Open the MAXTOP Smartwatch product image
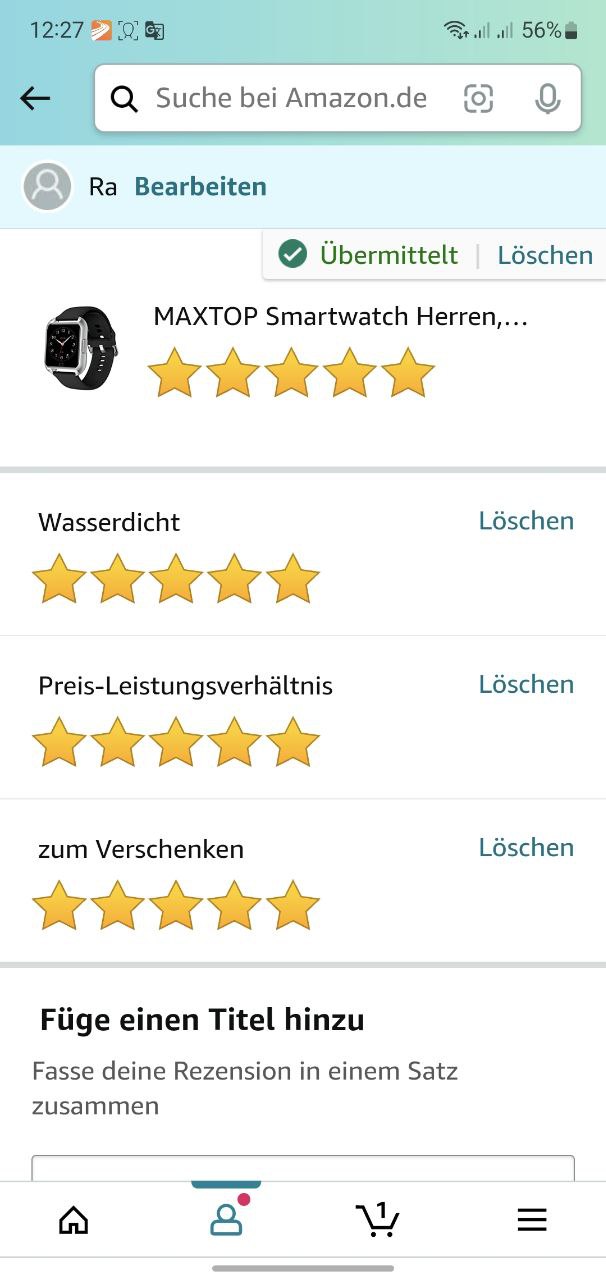 (81, 347)
